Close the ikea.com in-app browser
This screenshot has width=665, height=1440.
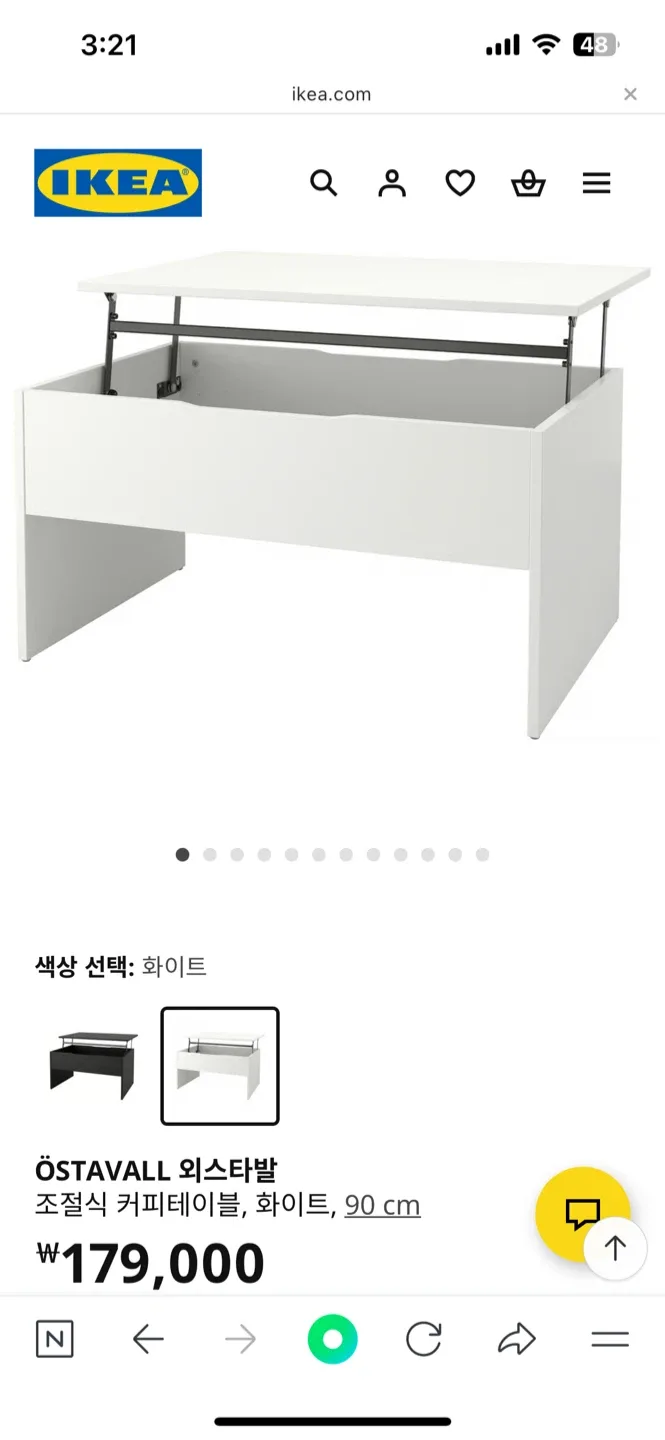tap(630, 94)
